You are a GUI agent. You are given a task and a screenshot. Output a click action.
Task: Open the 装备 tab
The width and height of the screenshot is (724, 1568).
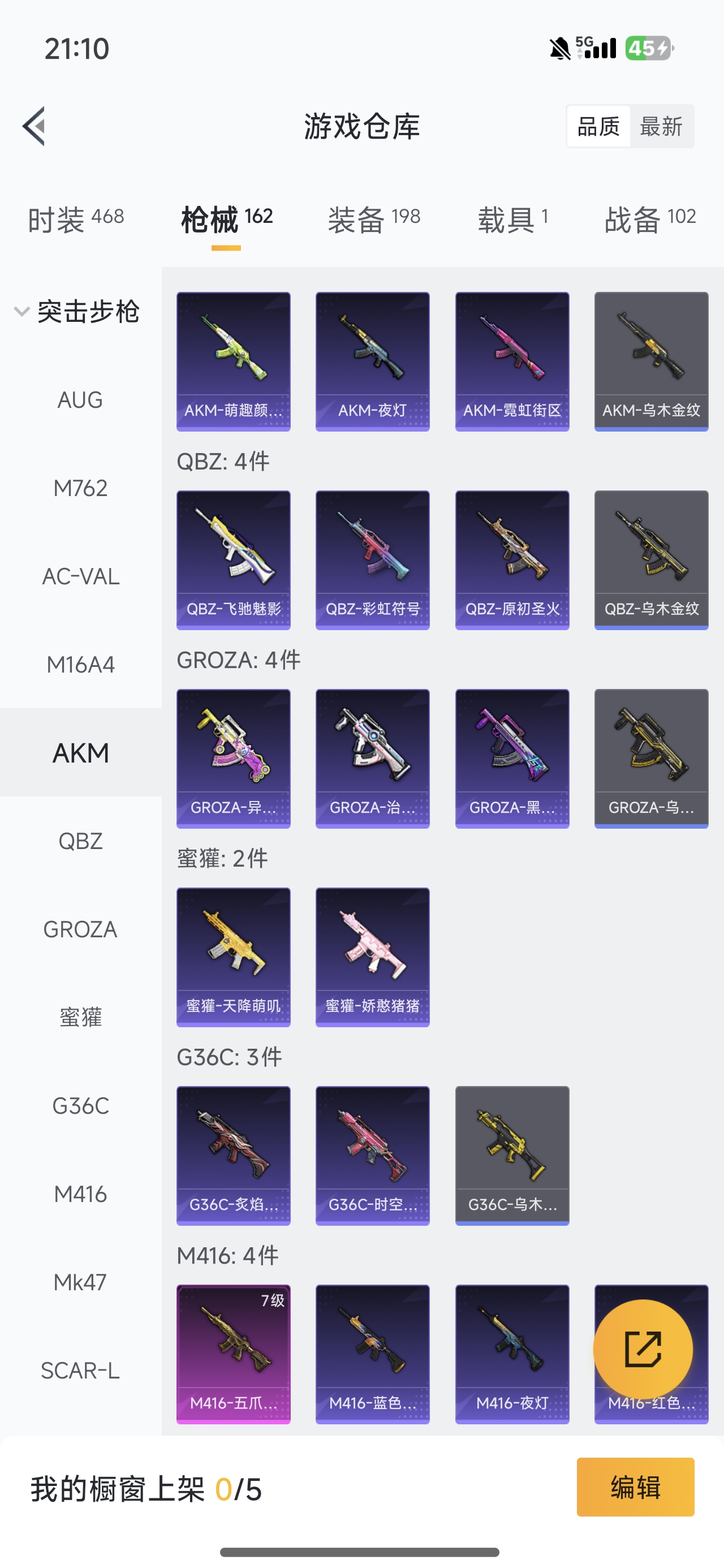(x=374, y=219)
